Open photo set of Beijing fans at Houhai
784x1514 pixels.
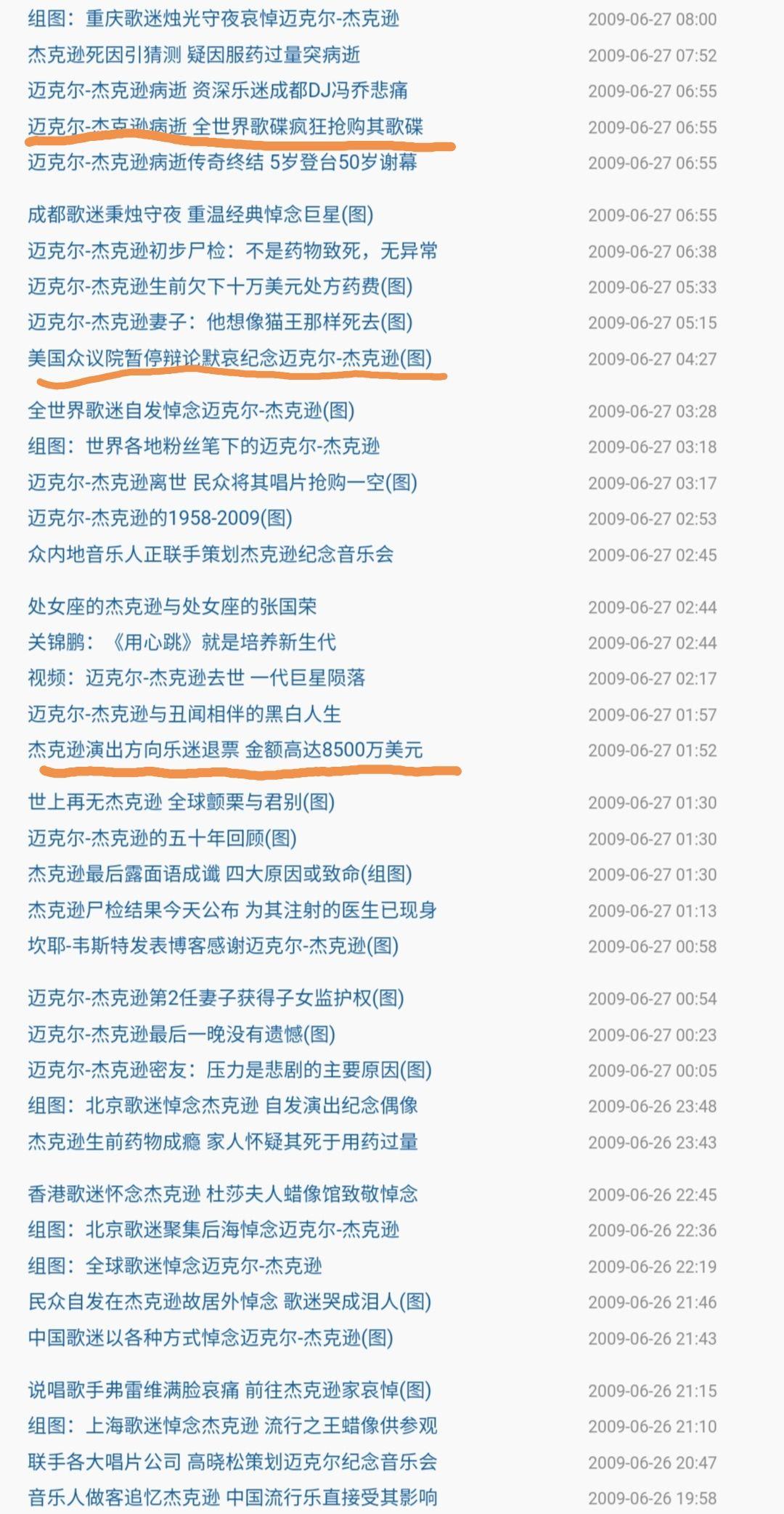pyautogui.click(x=213, y=1230)
